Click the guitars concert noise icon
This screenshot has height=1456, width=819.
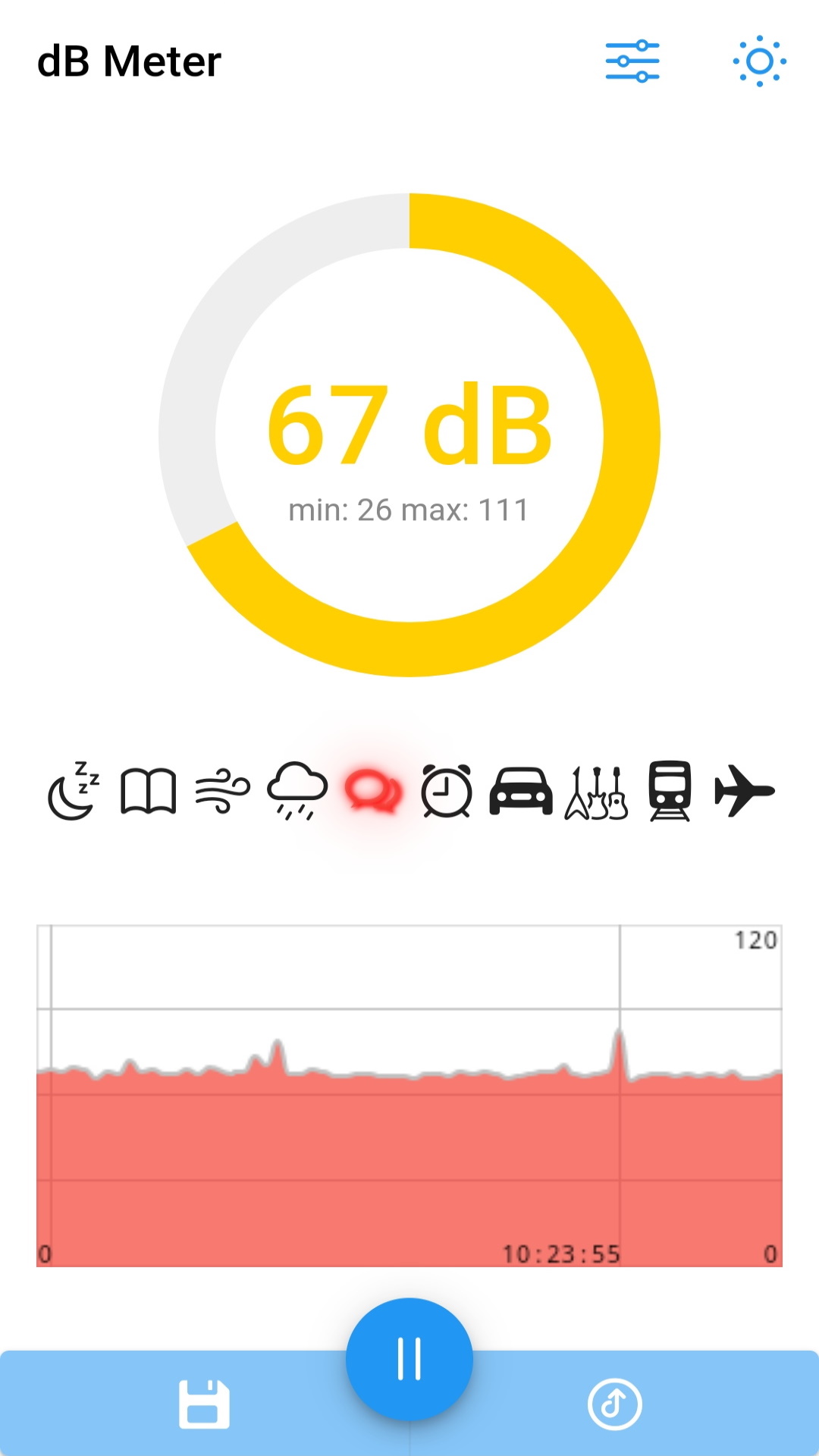tap(596, 793)
